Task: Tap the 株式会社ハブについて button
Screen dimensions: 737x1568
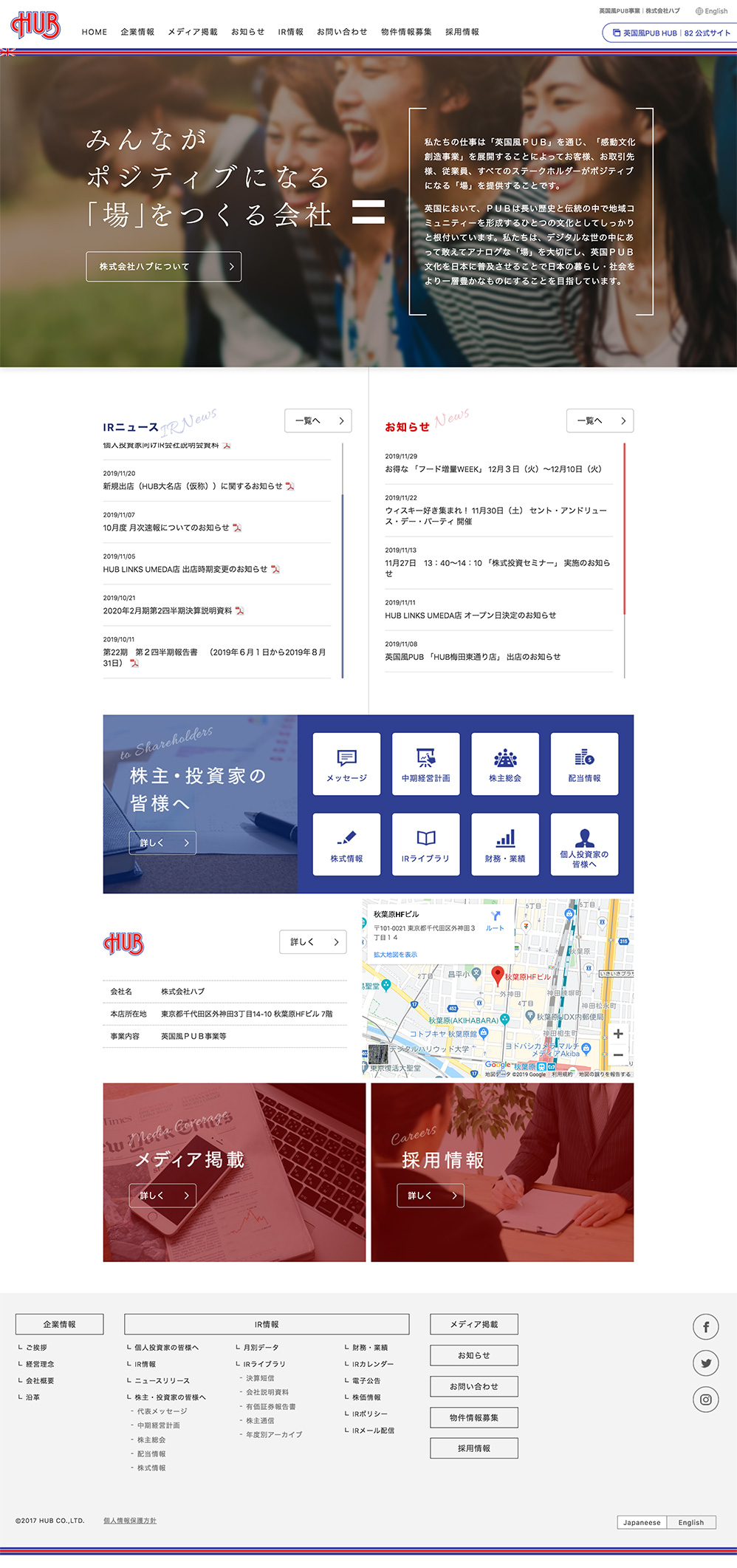Action: 163,266
